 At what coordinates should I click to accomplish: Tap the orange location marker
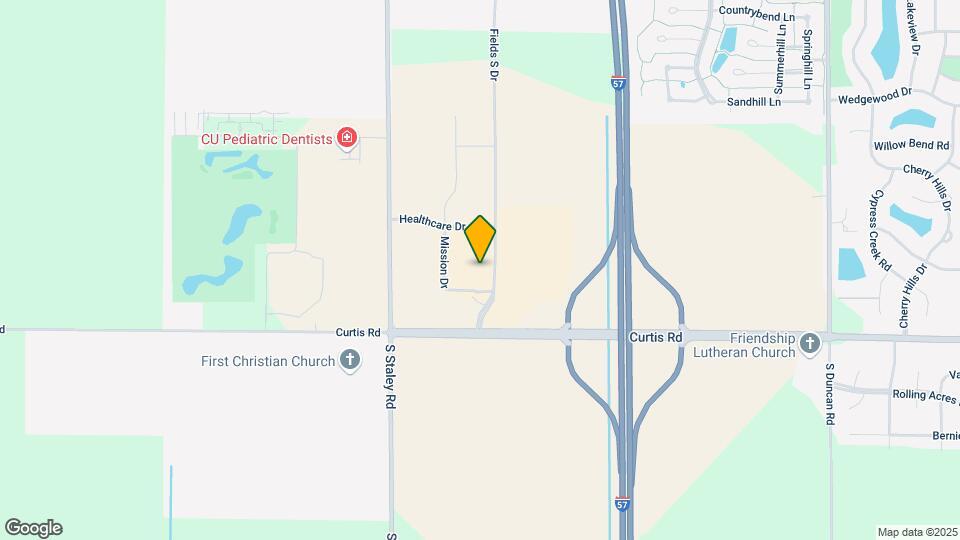[x=481, y=238]
